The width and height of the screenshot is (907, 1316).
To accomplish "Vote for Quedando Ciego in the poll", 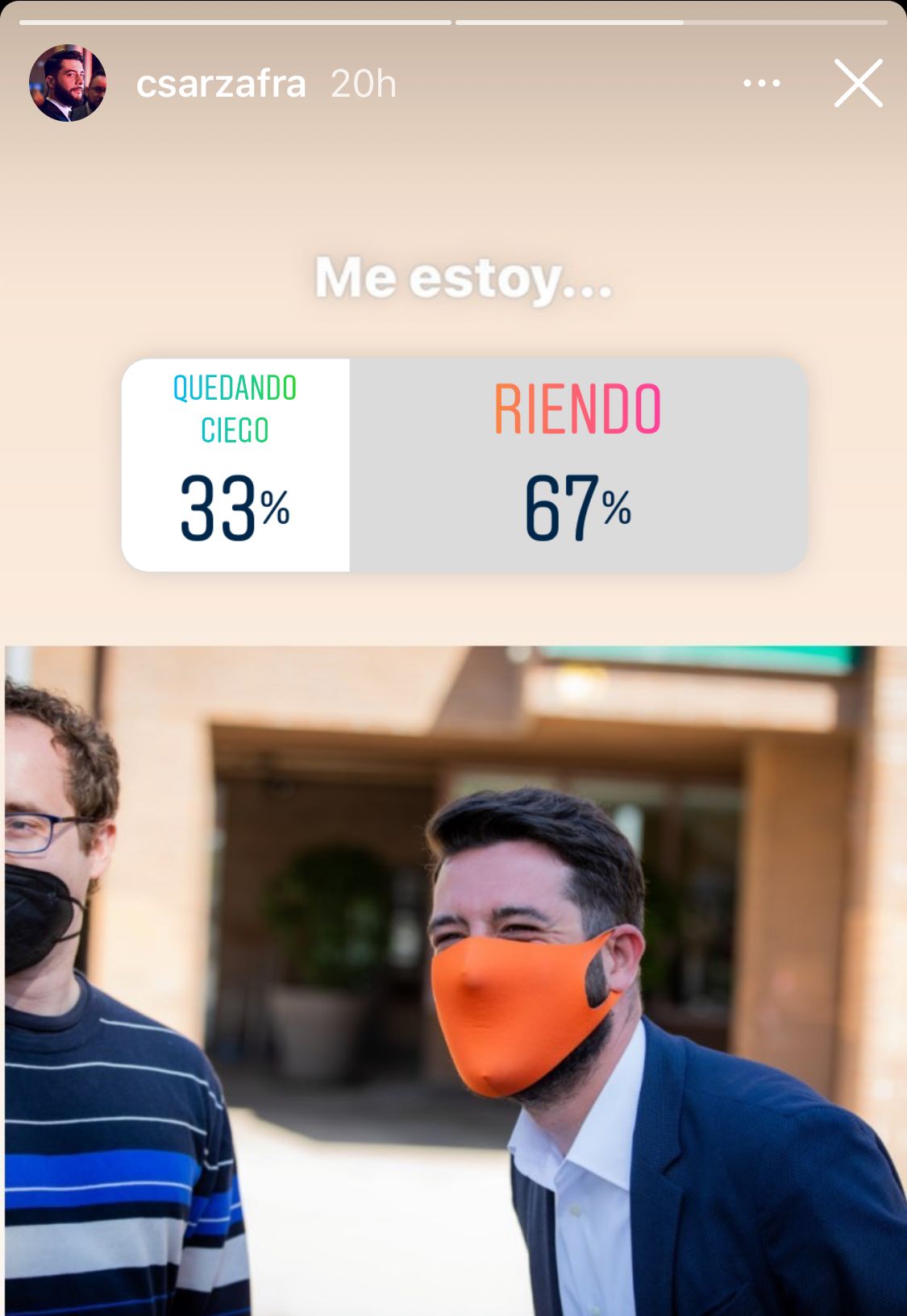I will 235,465.
